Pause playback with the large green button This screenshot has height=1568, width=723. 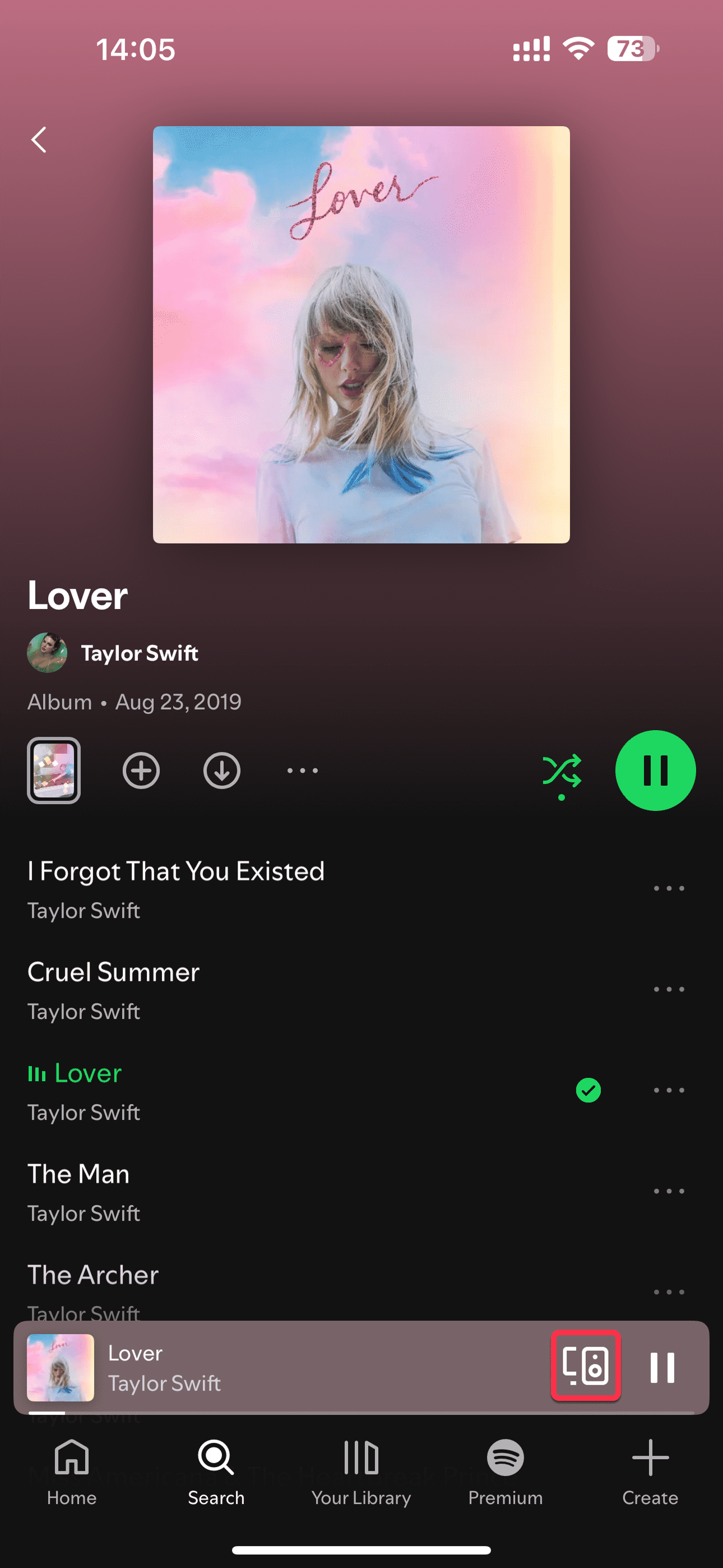click(x=655, y=771)
